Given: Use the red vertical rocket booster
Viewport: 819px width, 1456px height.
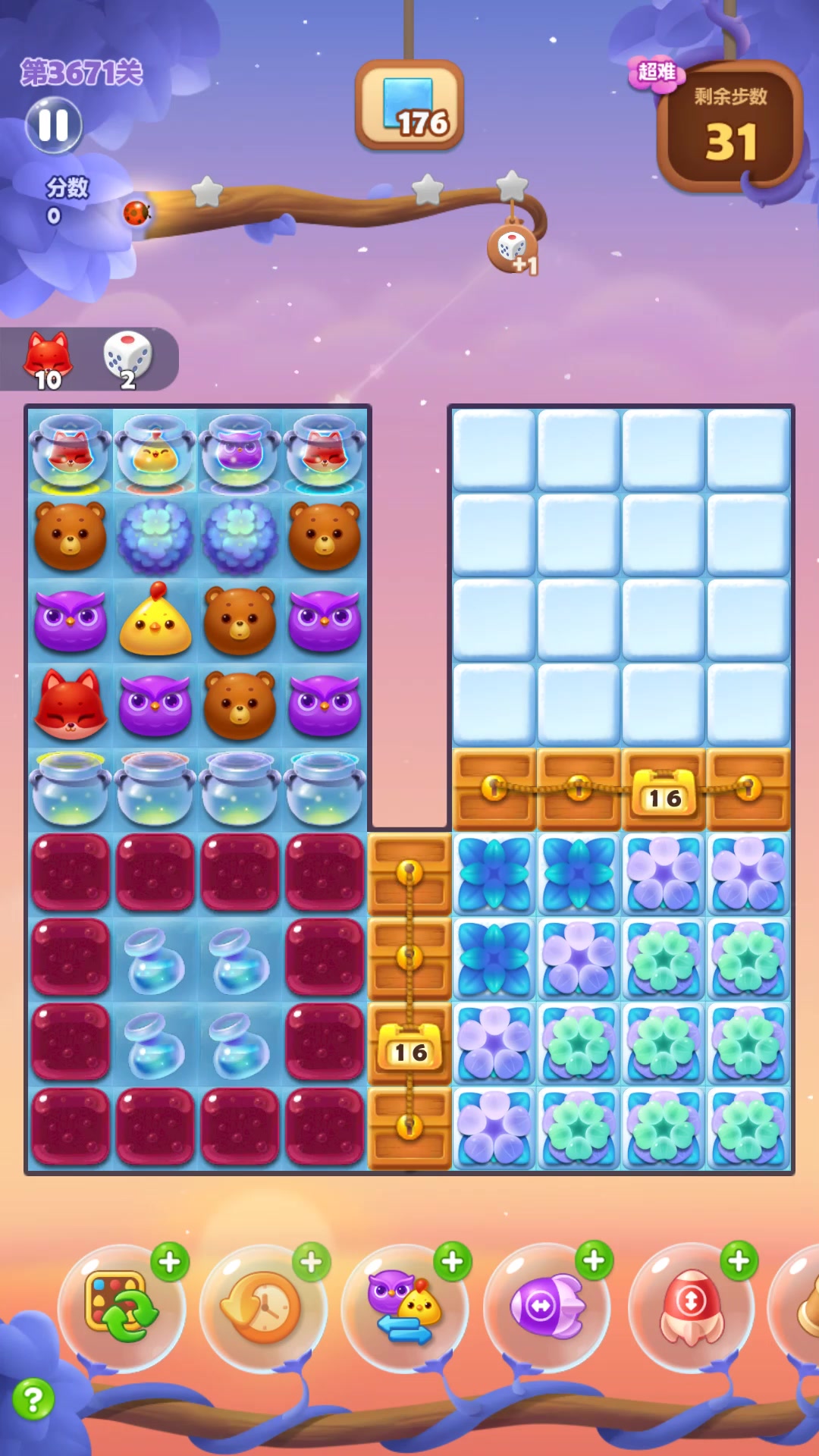Looking at the screenshot, I should point(690,1307).
